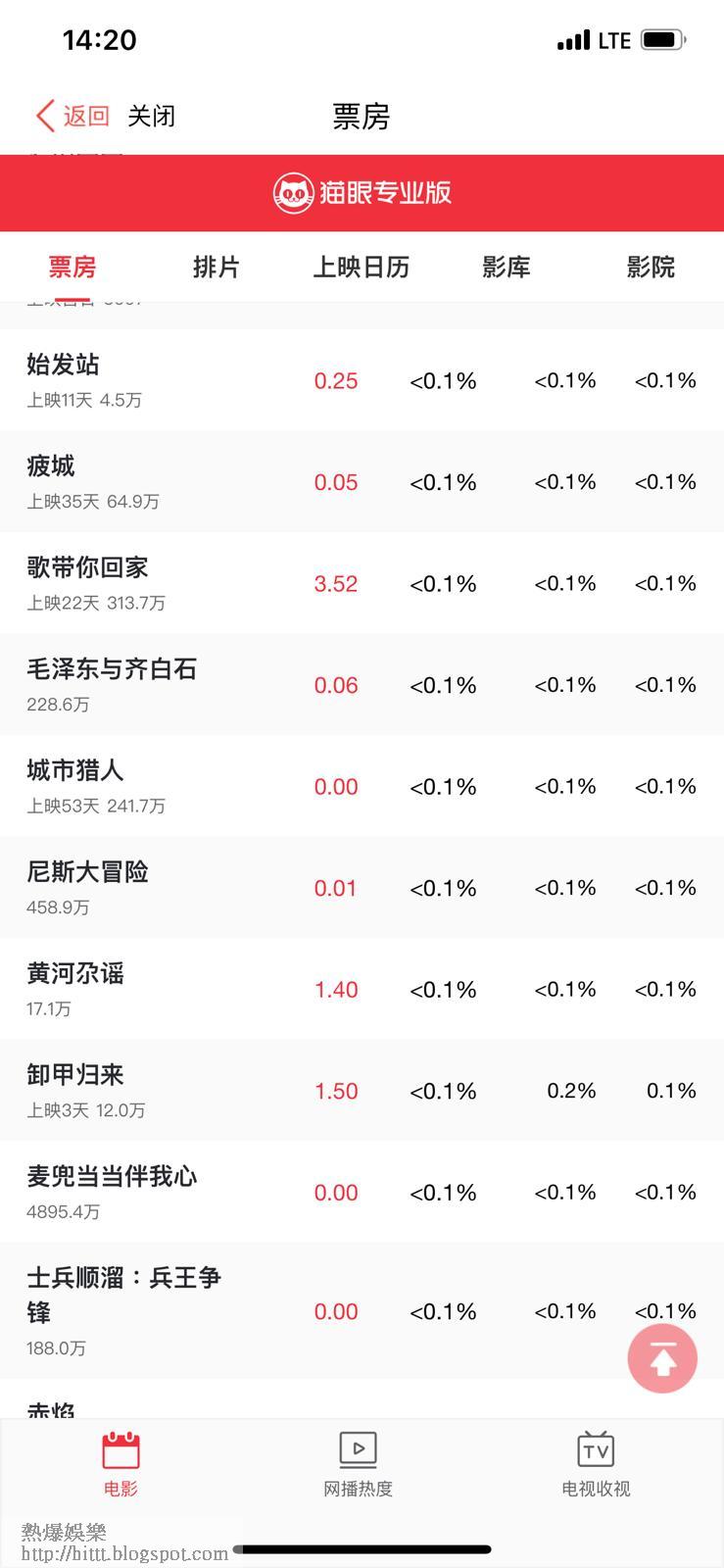Switch to 网播热度 in bottom bar
The height and width of the screenshot is (1568, 724).
tap(358, 1465)
